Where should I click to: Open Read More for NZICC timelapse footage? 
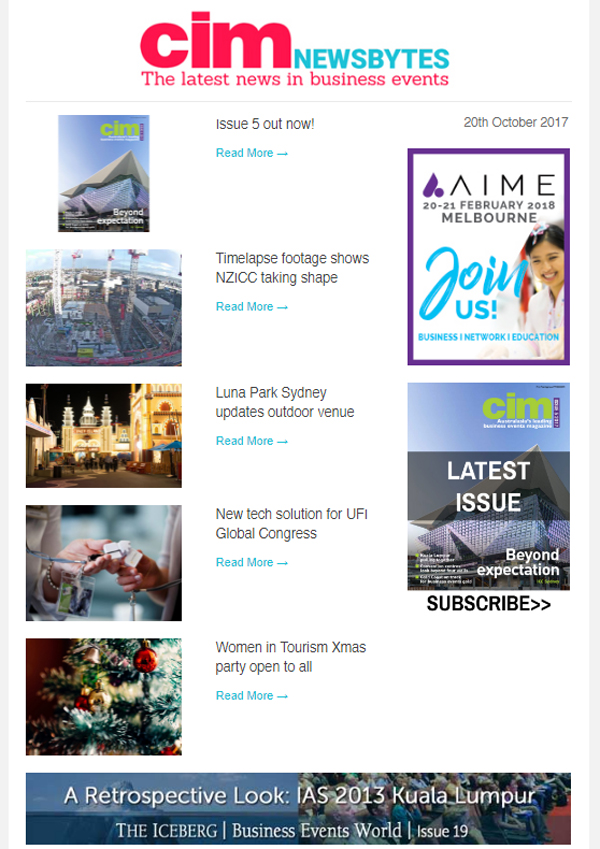251,307
